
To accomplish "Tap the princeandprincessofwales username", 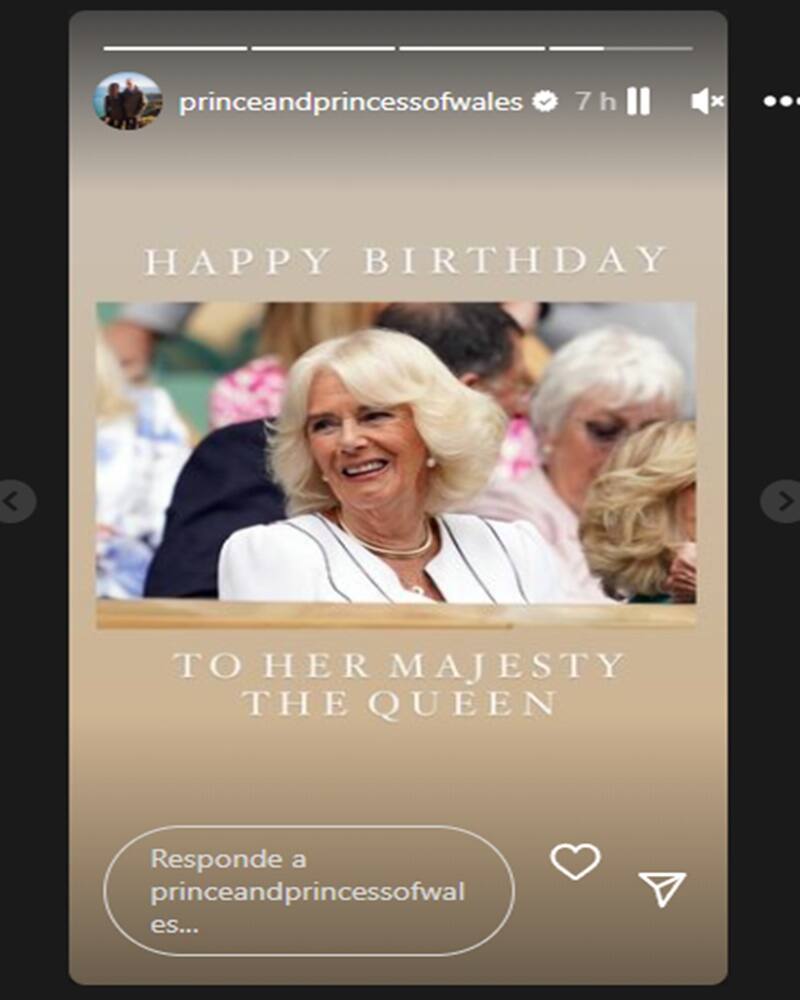I will 350,102.
